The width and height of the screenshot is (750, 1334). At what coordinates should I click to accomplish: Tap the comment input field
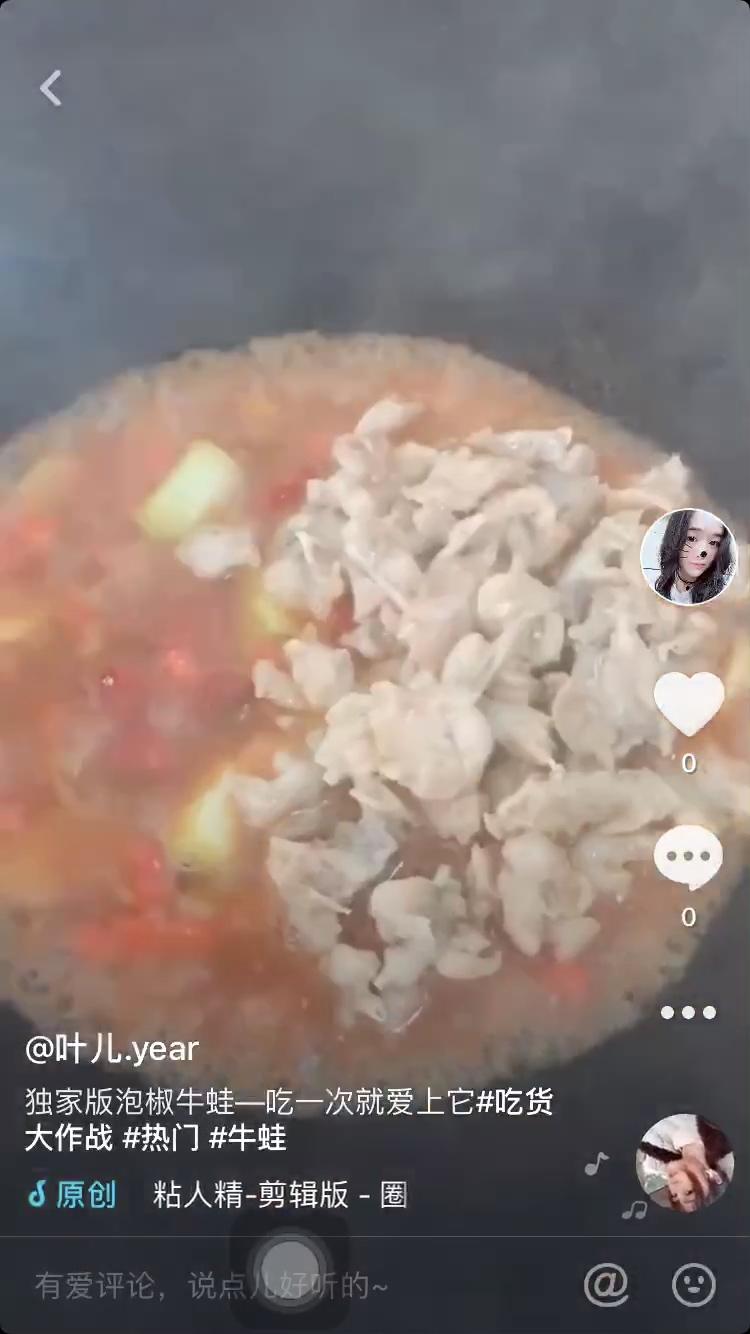coord(290,1285)
